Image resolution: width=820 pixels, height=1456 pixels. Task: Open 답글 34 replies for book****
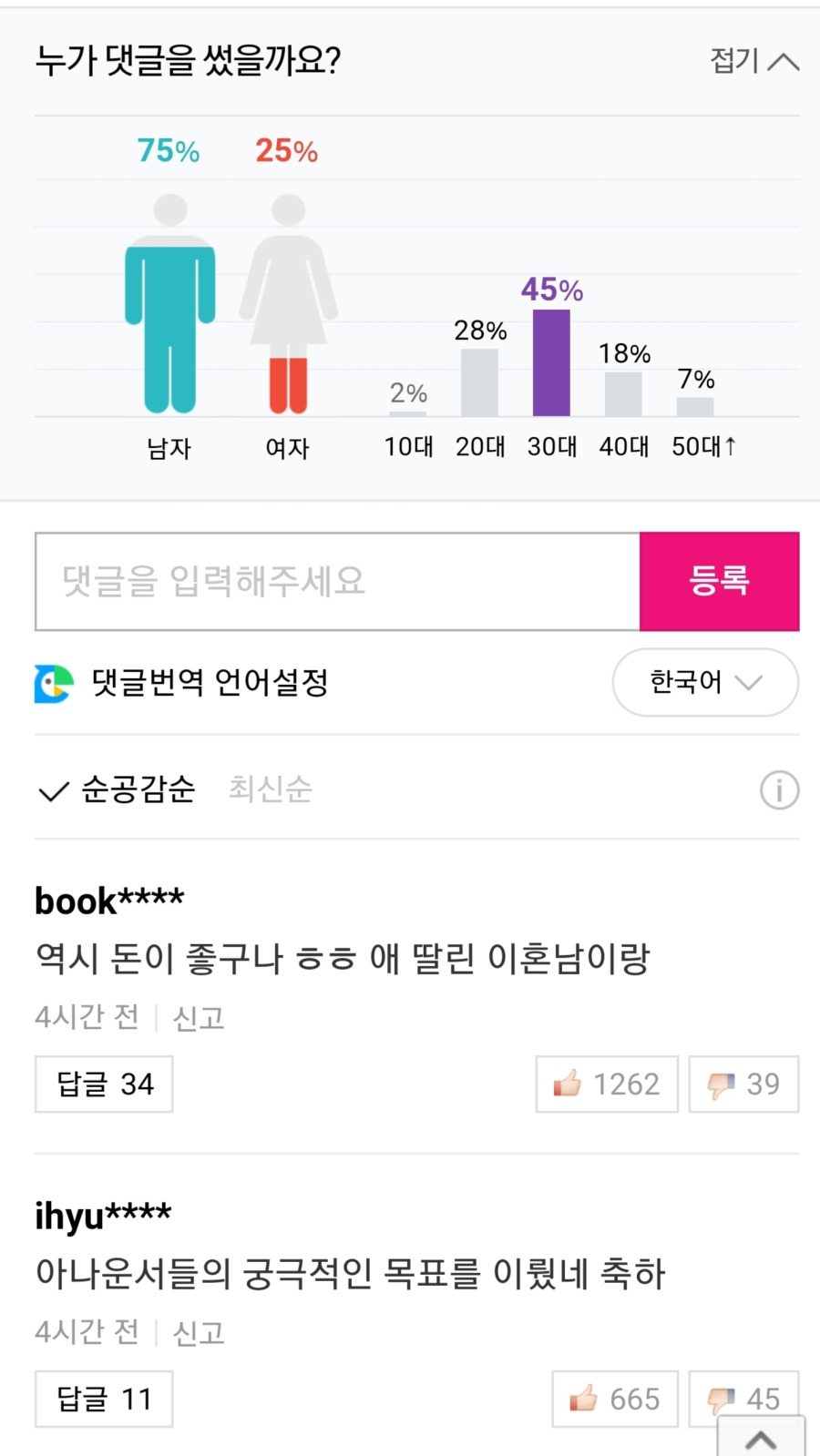click(104, 1084)
